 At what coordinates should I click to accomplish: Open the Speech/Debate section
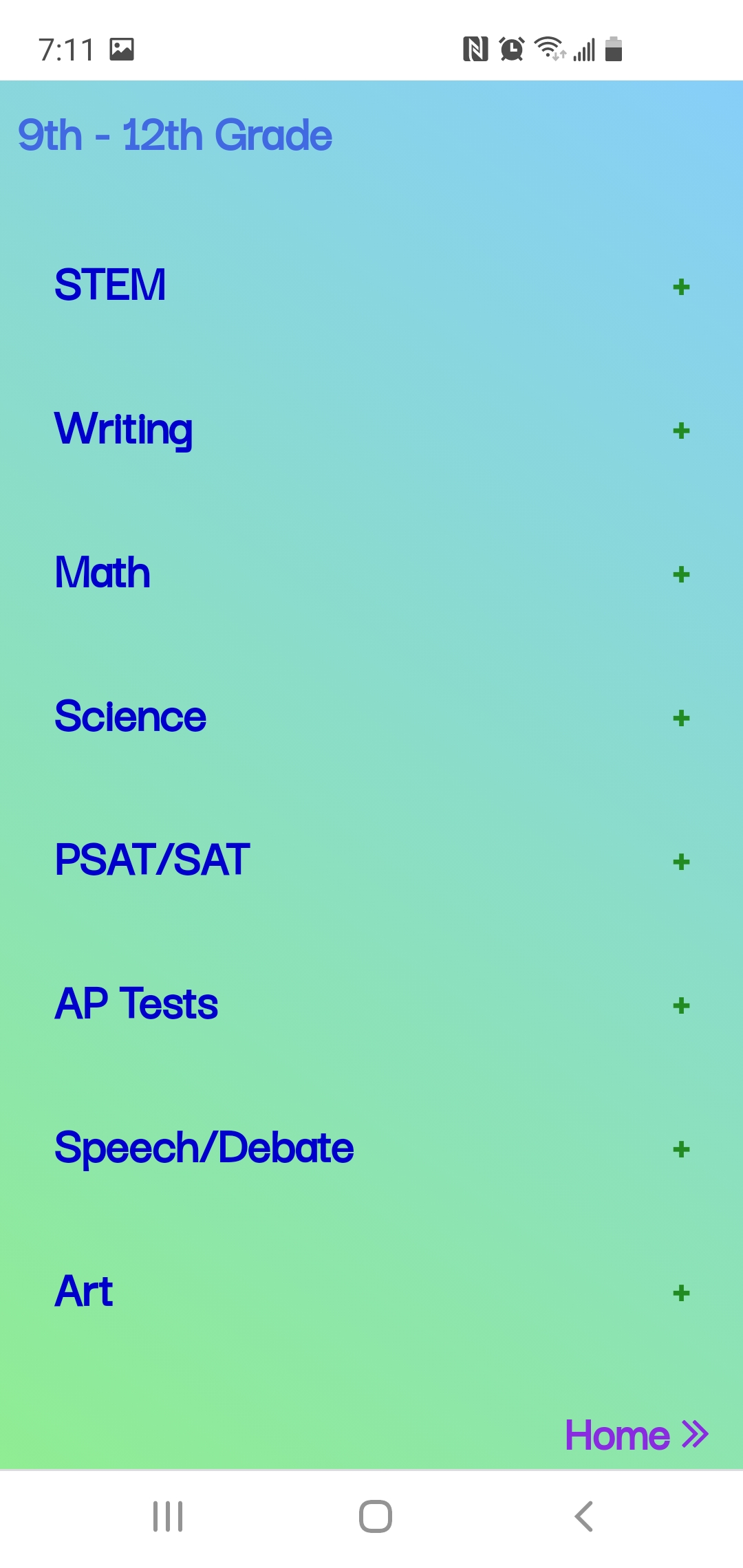(x=680, y=1149)
